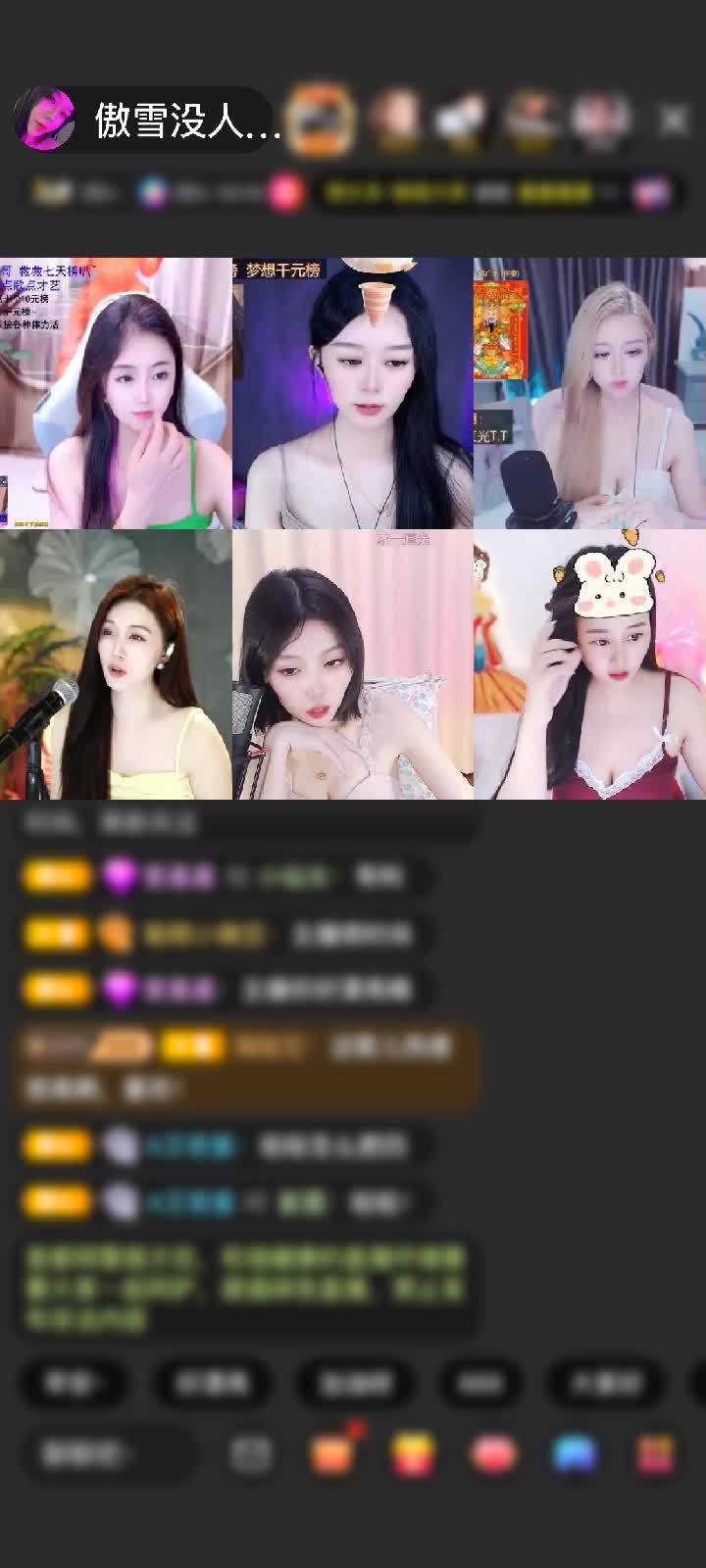The width and height of the screenshot is (706, 1568).
Task: Tap the chat input field at the bottom
Action: (103, 1453)
